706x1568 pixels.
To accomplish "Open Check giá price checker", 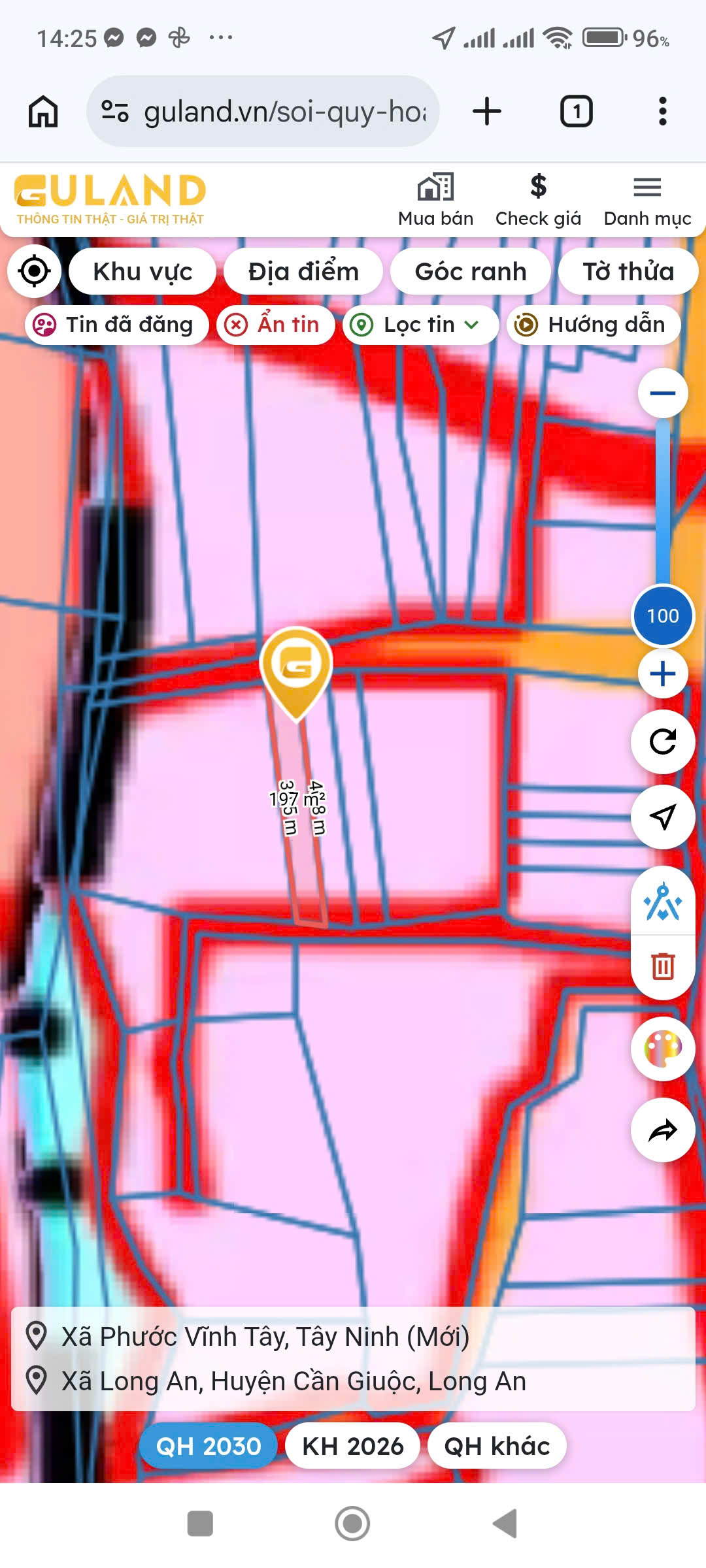I will pos(538,200).
